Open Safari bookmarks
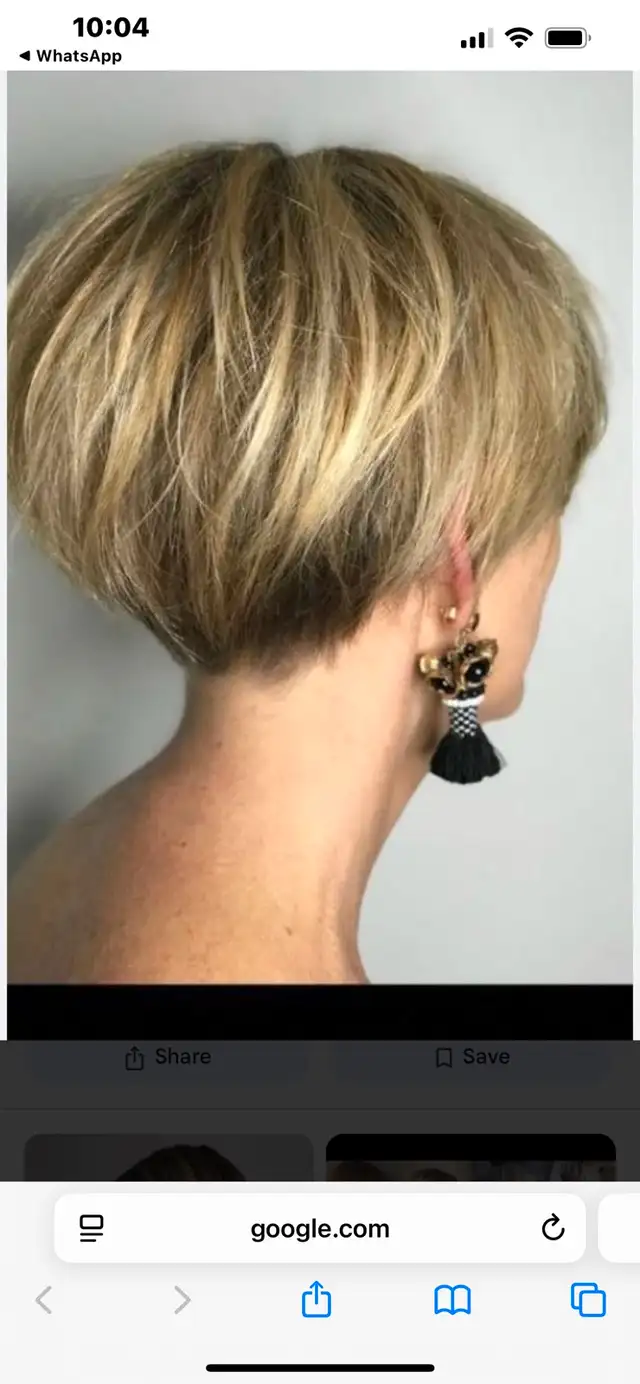 (x=452, y=1300)
